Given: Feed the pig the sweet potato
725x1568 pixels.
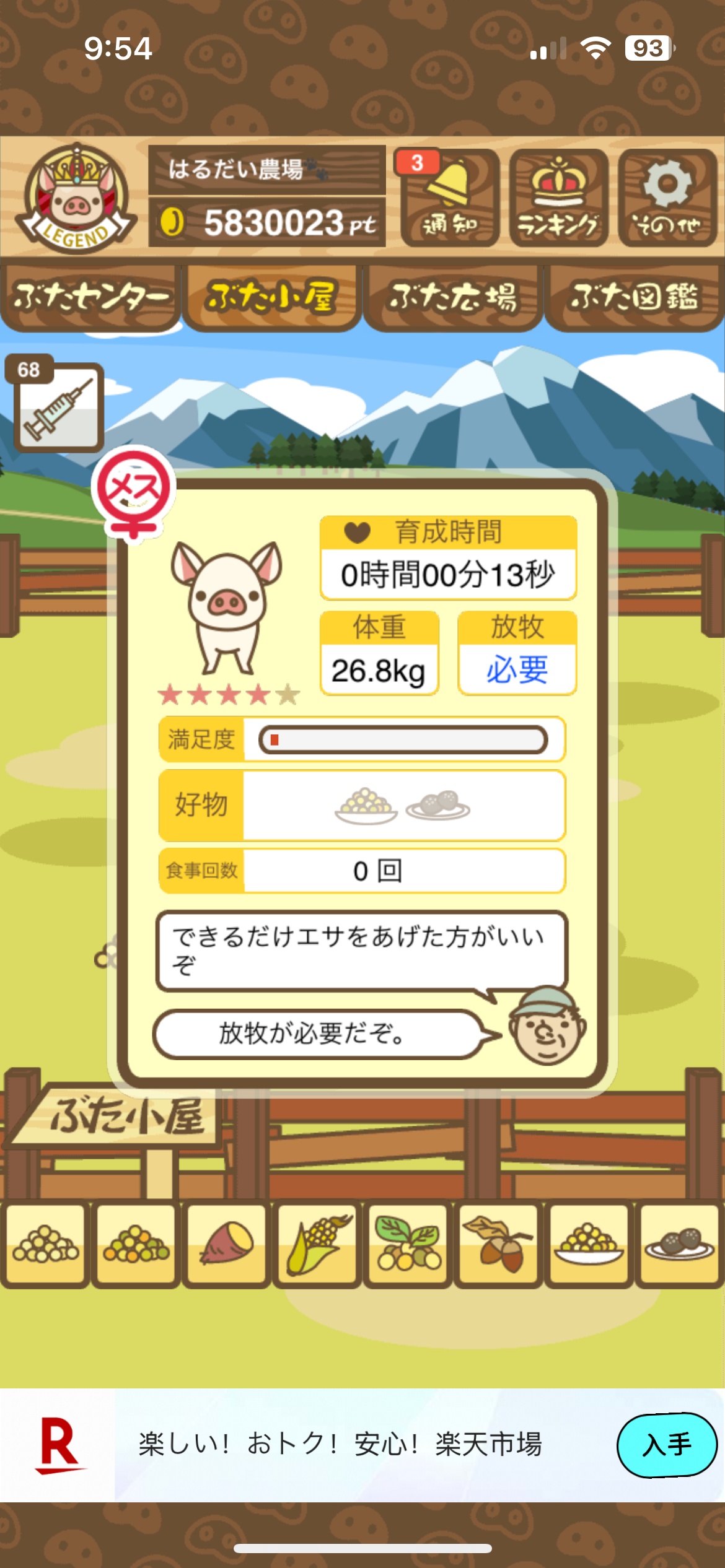Looking at the screenshot, I should click(227, 1244).
